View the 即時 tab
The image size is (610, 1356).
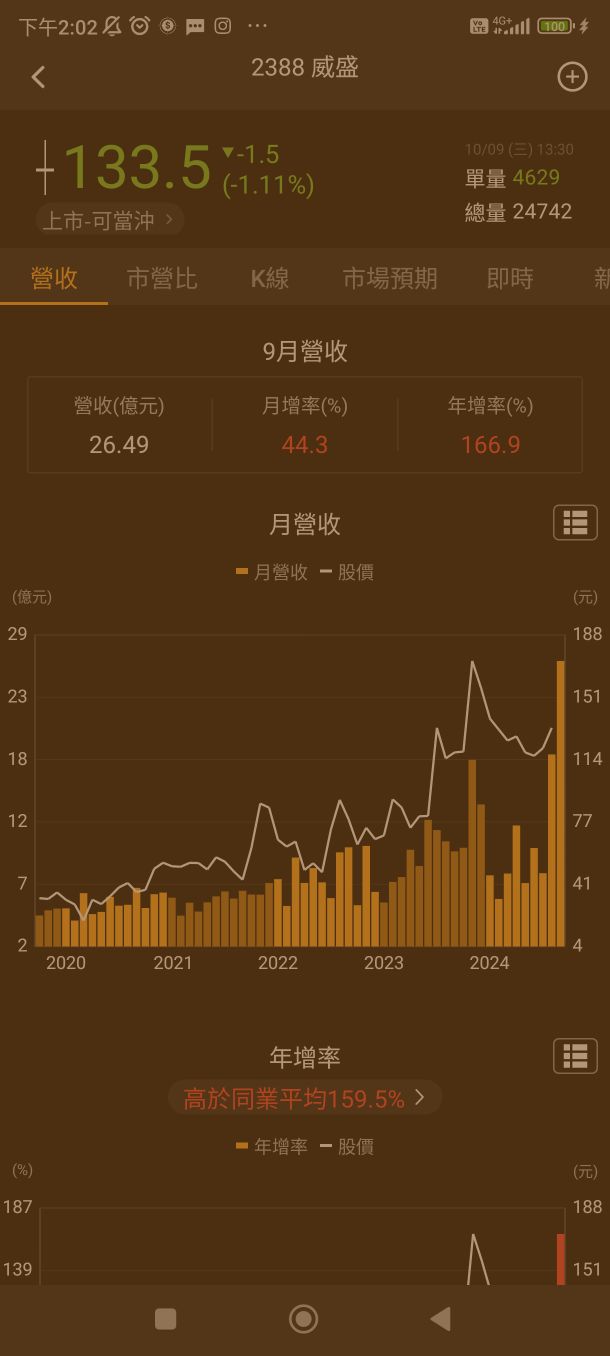pyautogui.click(x=510, y=279)
